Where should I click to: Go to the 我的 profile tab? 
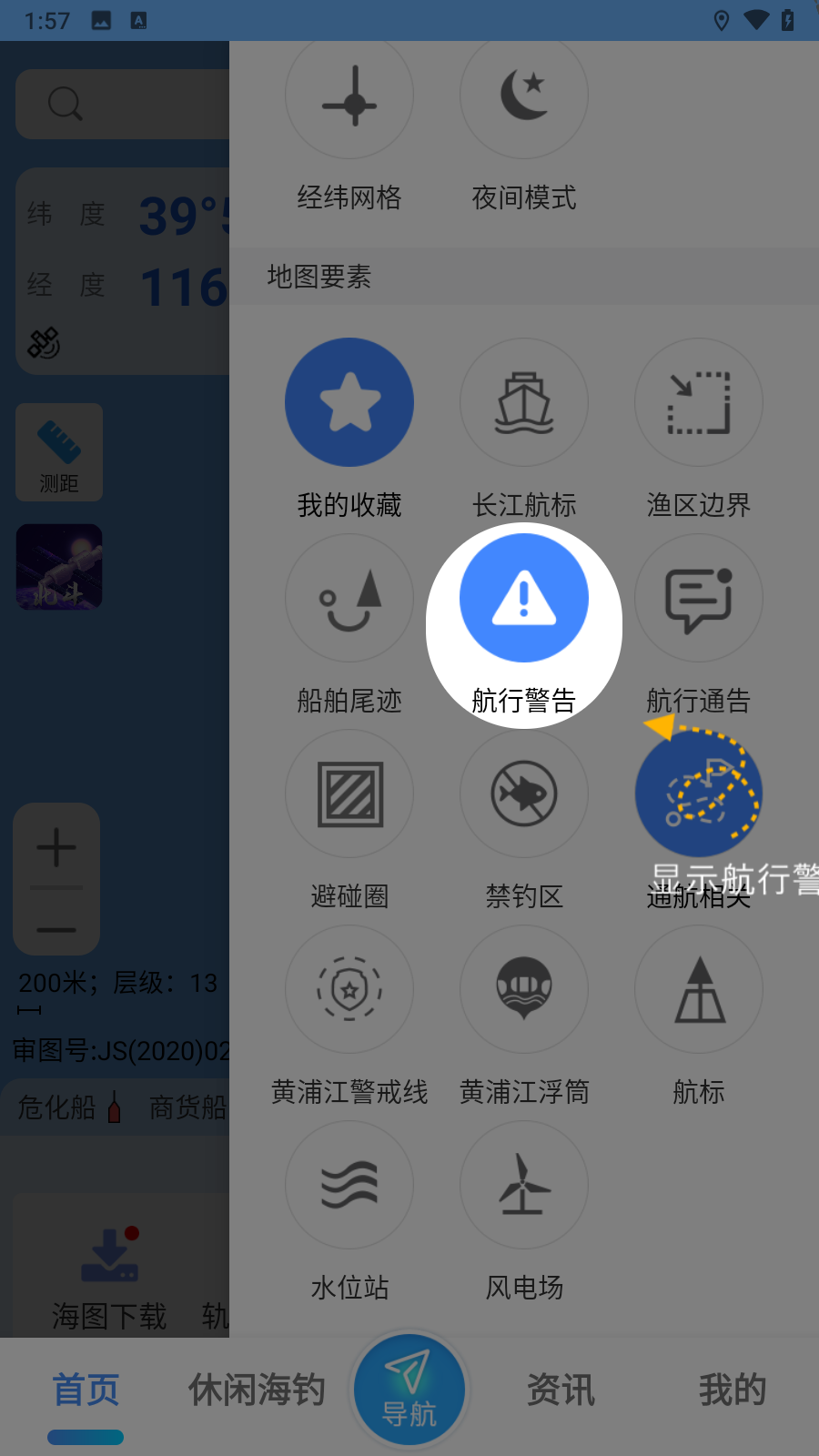(732, 1390)
